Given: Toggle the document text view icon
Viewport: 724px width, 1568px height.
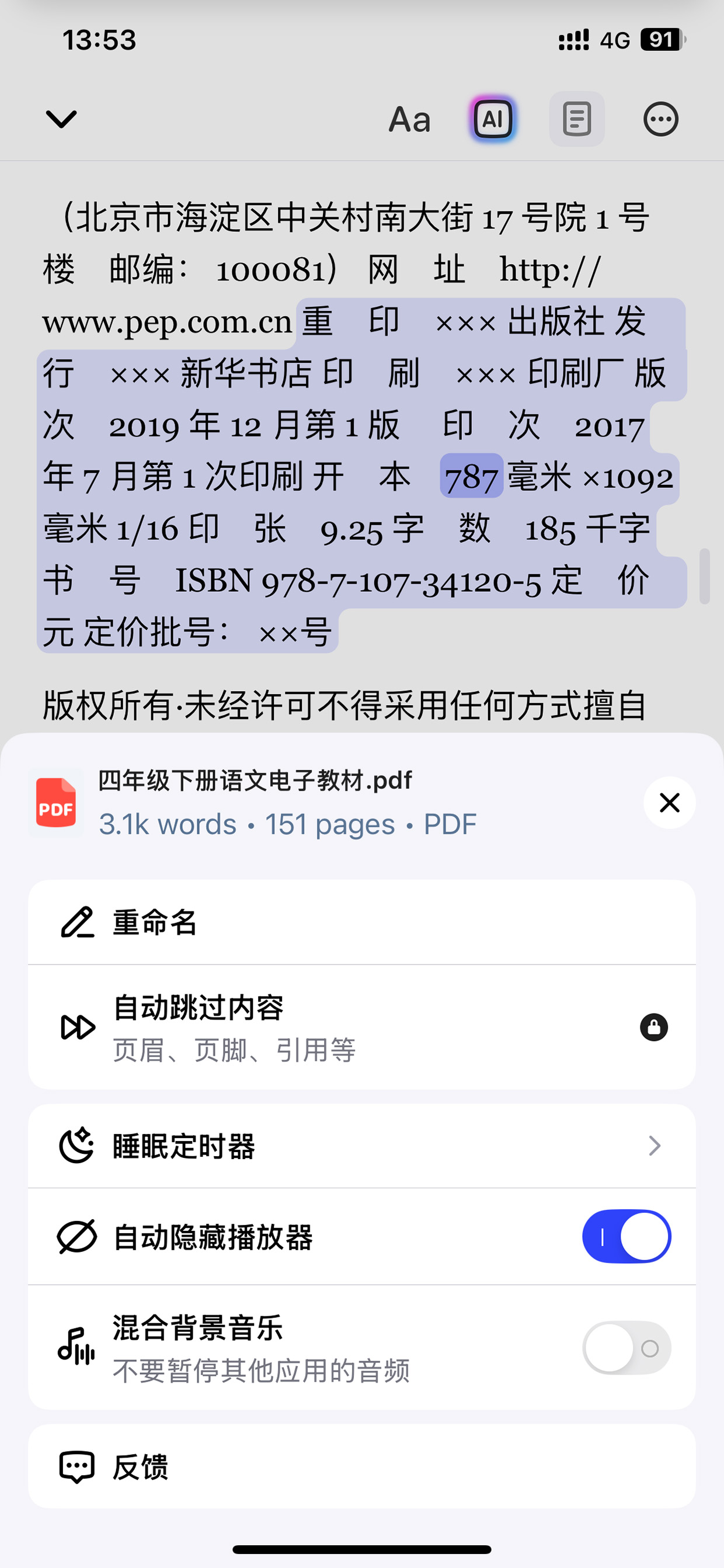Looking at the screenshot, I should pyautogui.click(x=577, y=119).
